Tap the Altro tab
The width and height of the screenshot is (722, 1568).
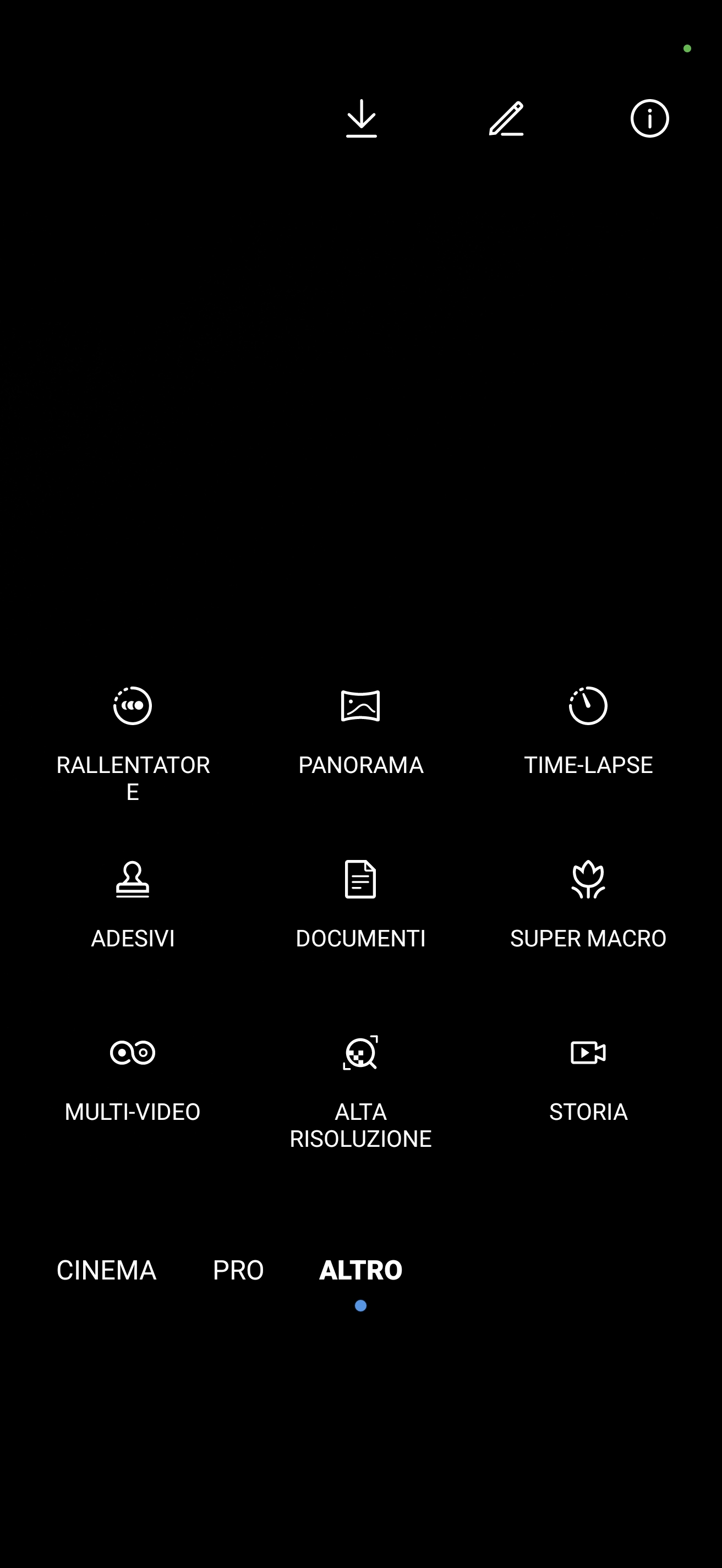coord(360,1270)
